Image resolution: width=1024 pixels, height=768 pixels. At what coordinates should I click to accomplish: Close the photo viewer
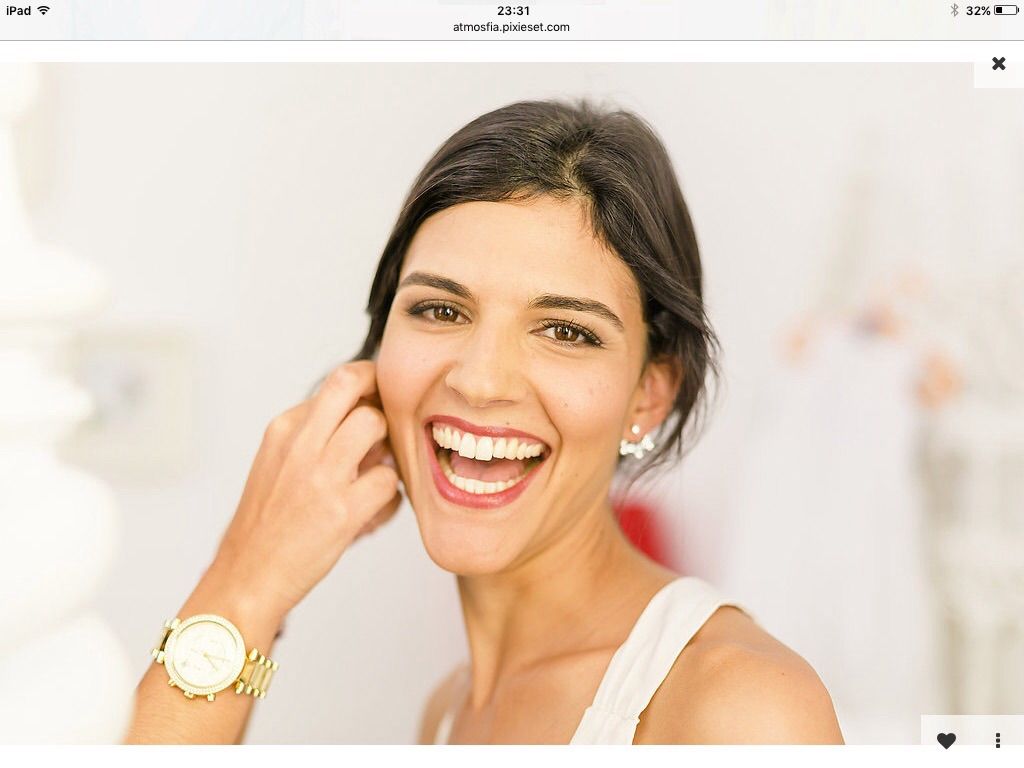998,64
